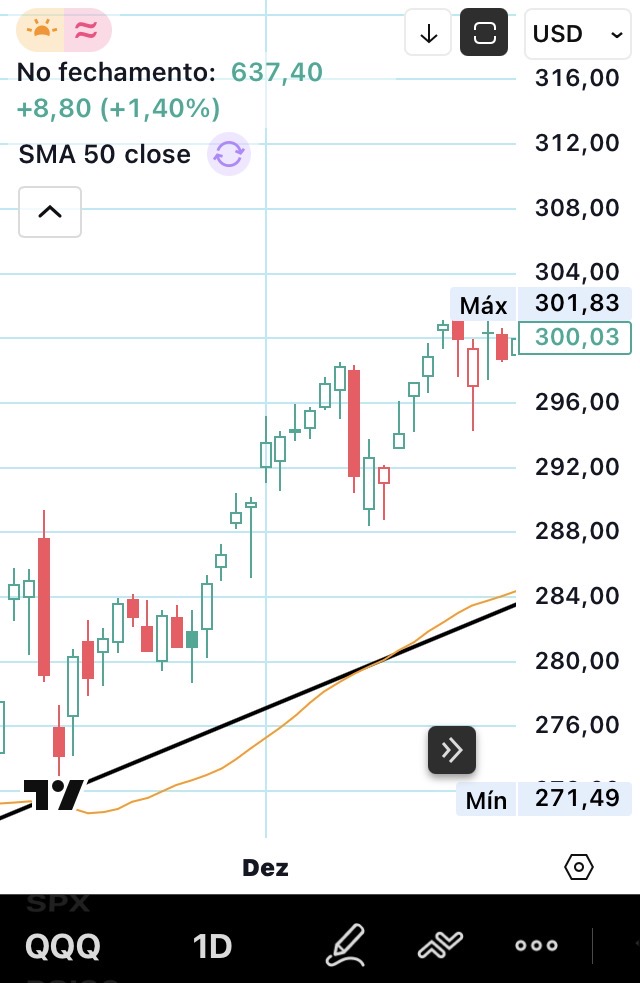640x983 pixels.
Task: Change the QQQ ticker symbol
Action: click(x=63, y=946)
